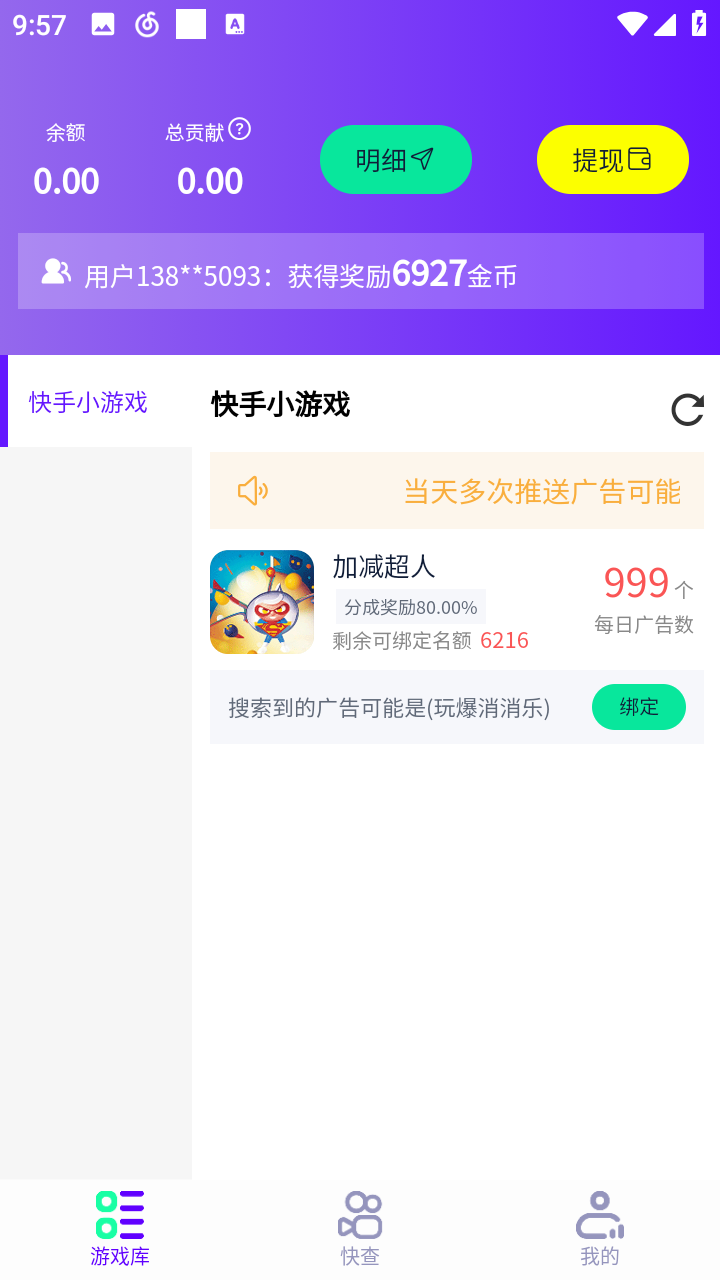
Task: Select the 快手小游戏 category in sidebar
Action: pos(89,402)
